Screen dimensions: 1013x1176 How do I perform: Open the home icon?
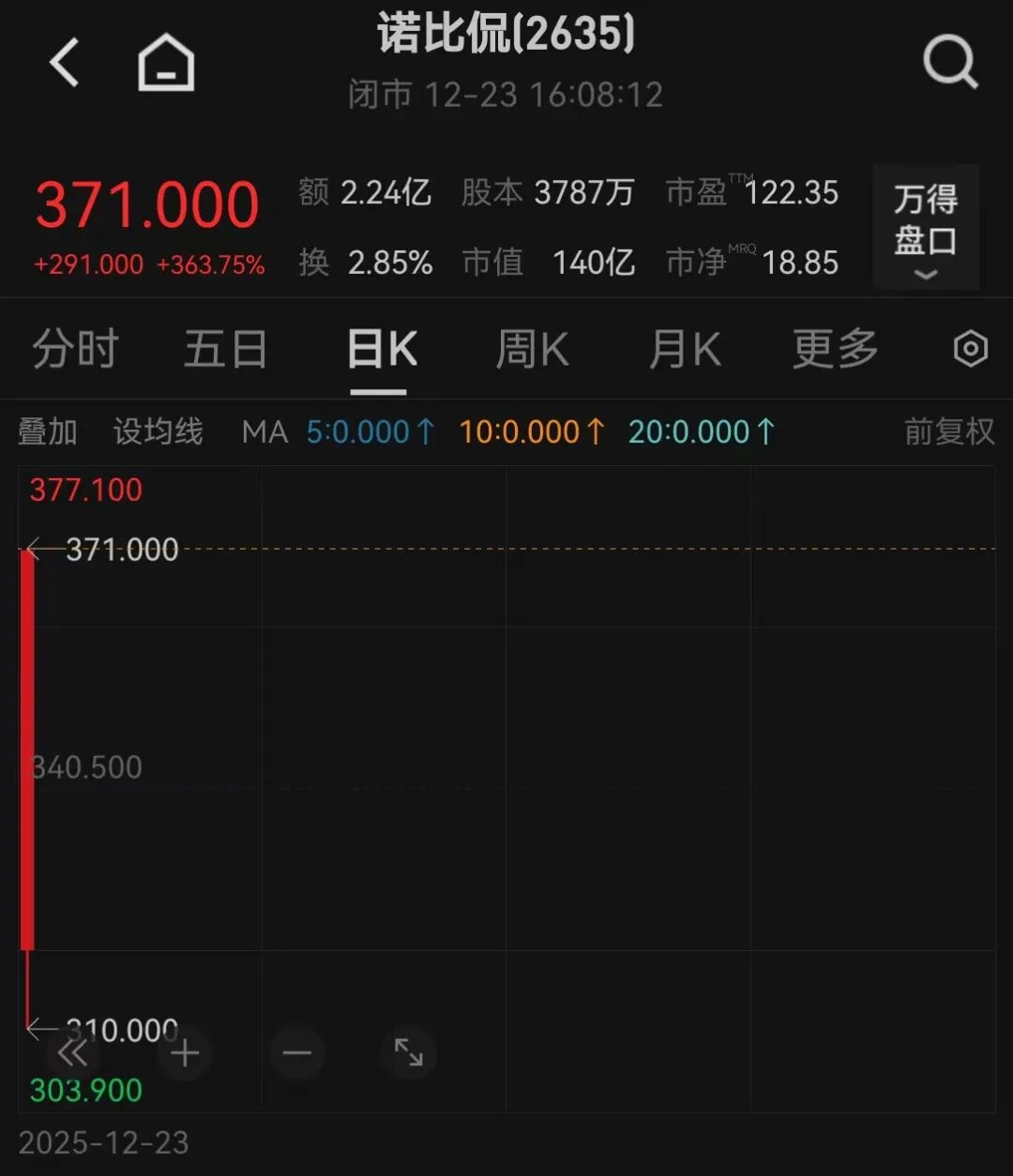tap(166, 65)
